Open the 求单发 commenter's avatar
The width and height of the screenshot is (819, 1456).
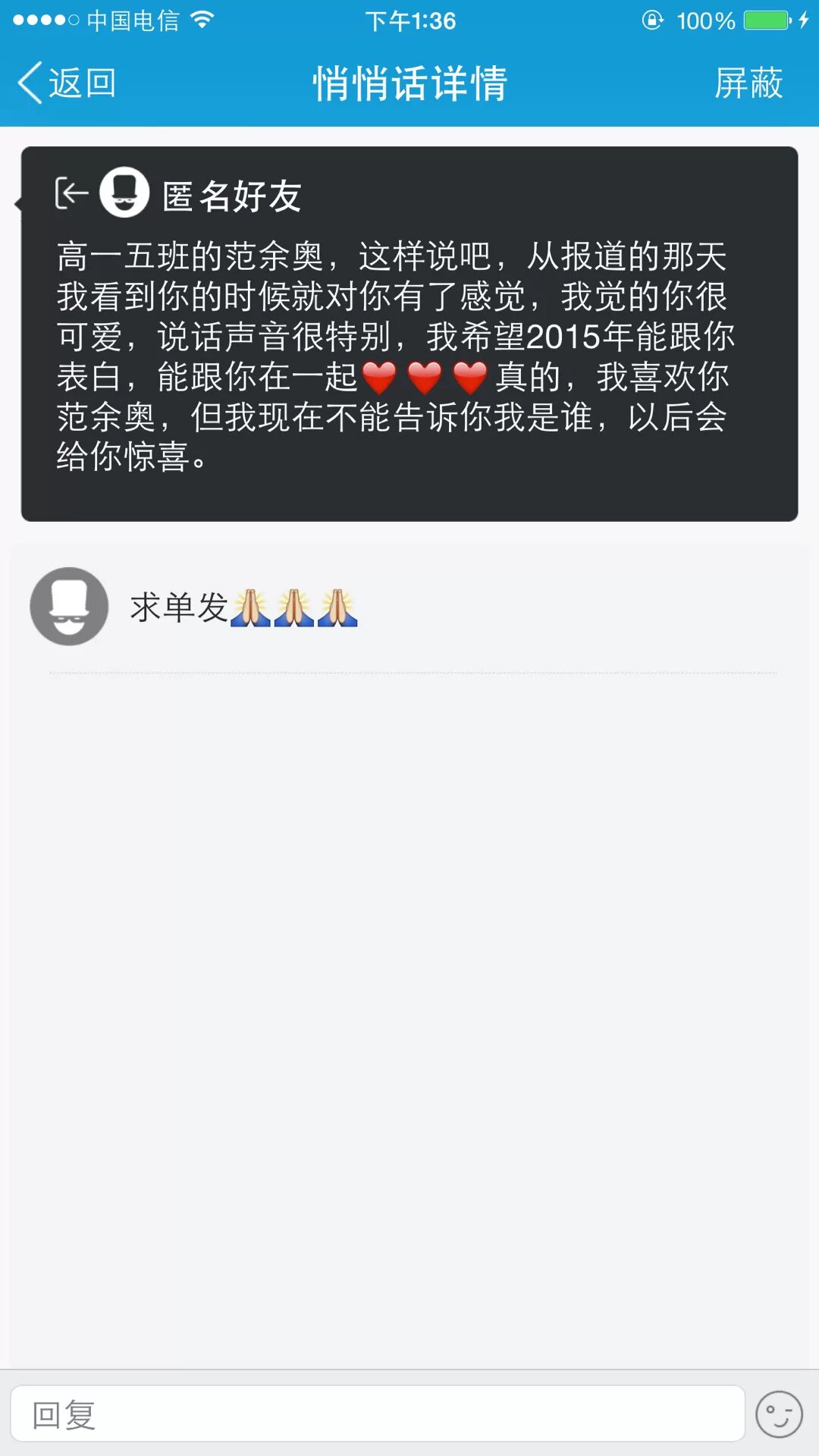tap(69, 607)
